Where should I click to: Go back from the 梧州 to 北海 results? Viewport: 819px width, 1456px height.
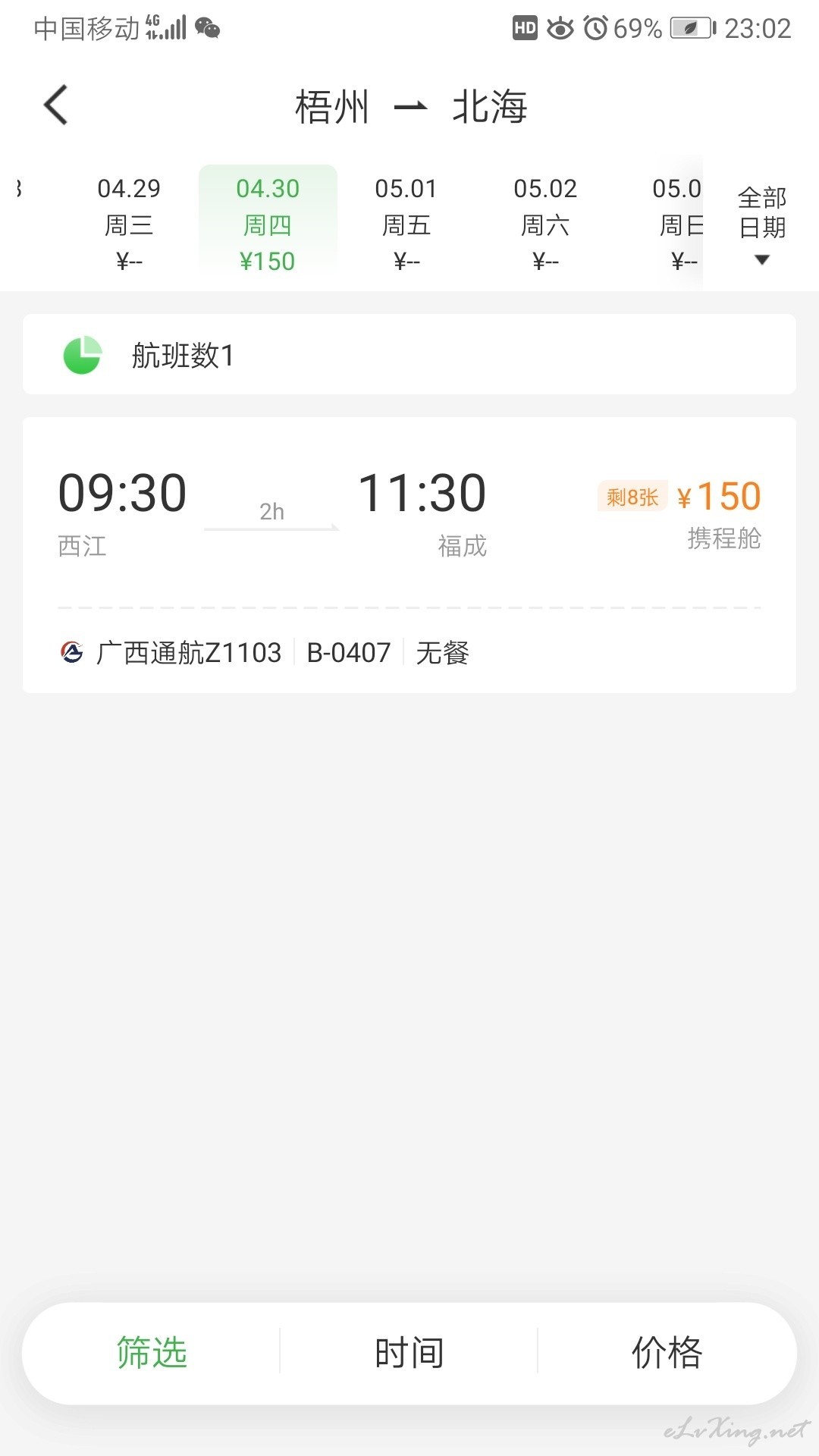(x=56, y=105)
